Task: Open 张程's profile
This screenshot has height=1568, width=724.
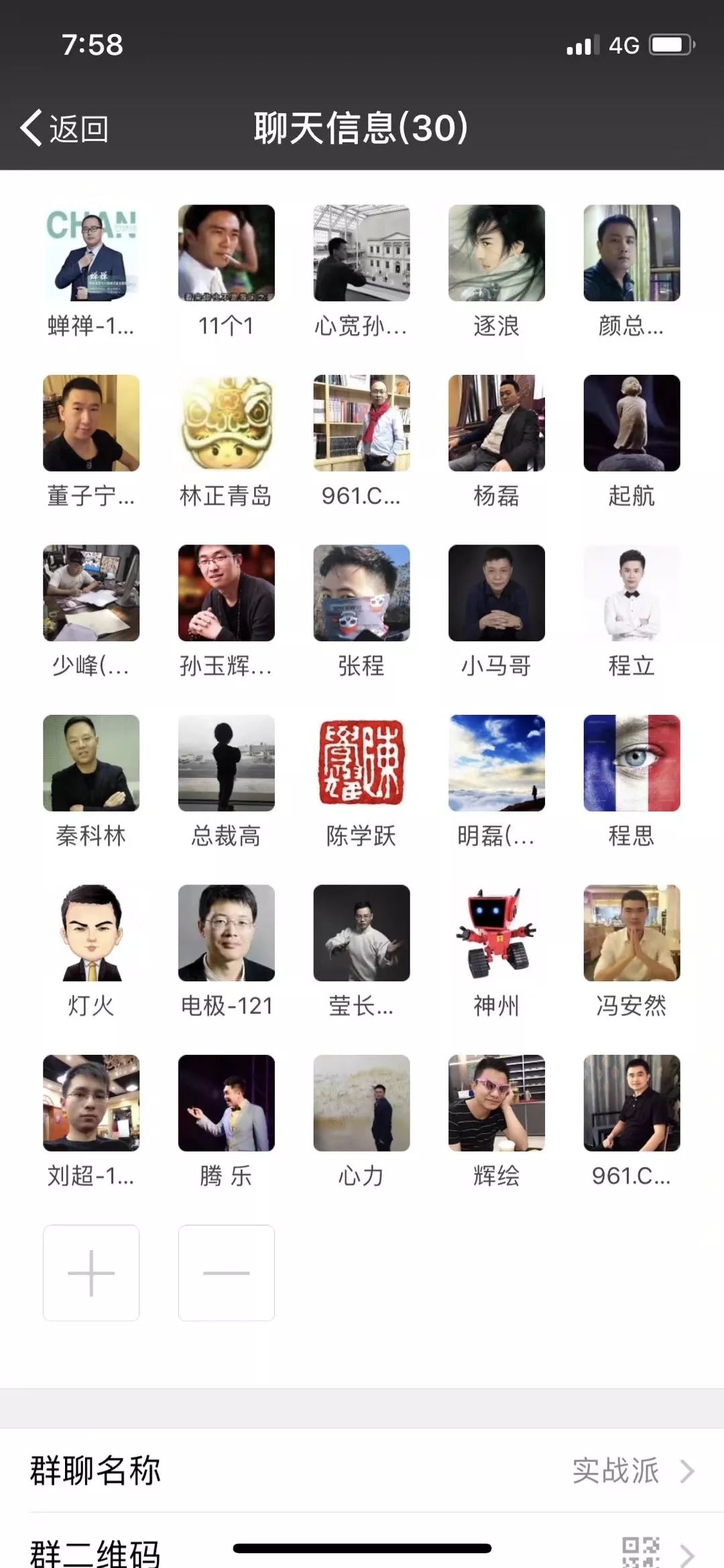Action: tap(361, 593)
